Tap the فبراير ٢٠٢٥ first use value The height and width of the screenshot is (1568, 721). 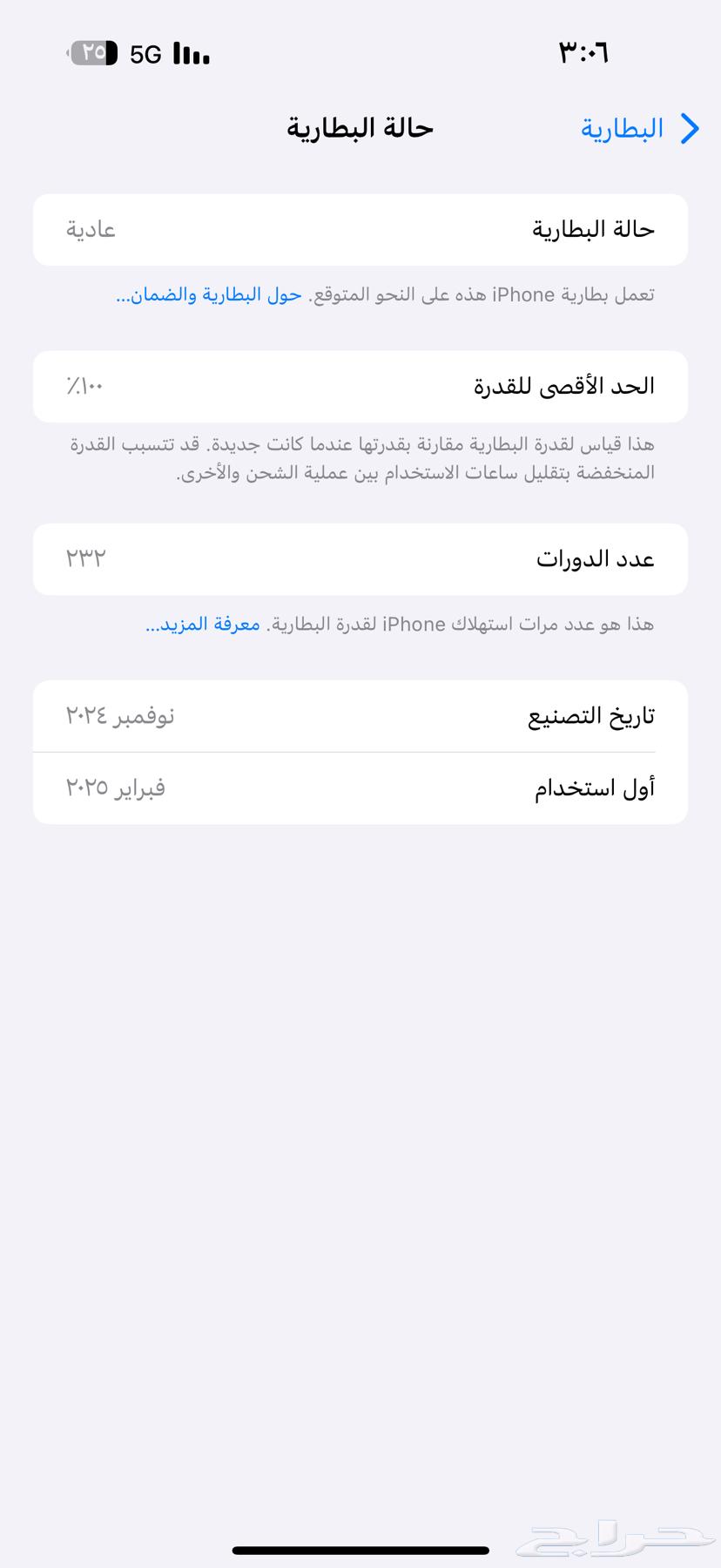[x=111, y=787]
